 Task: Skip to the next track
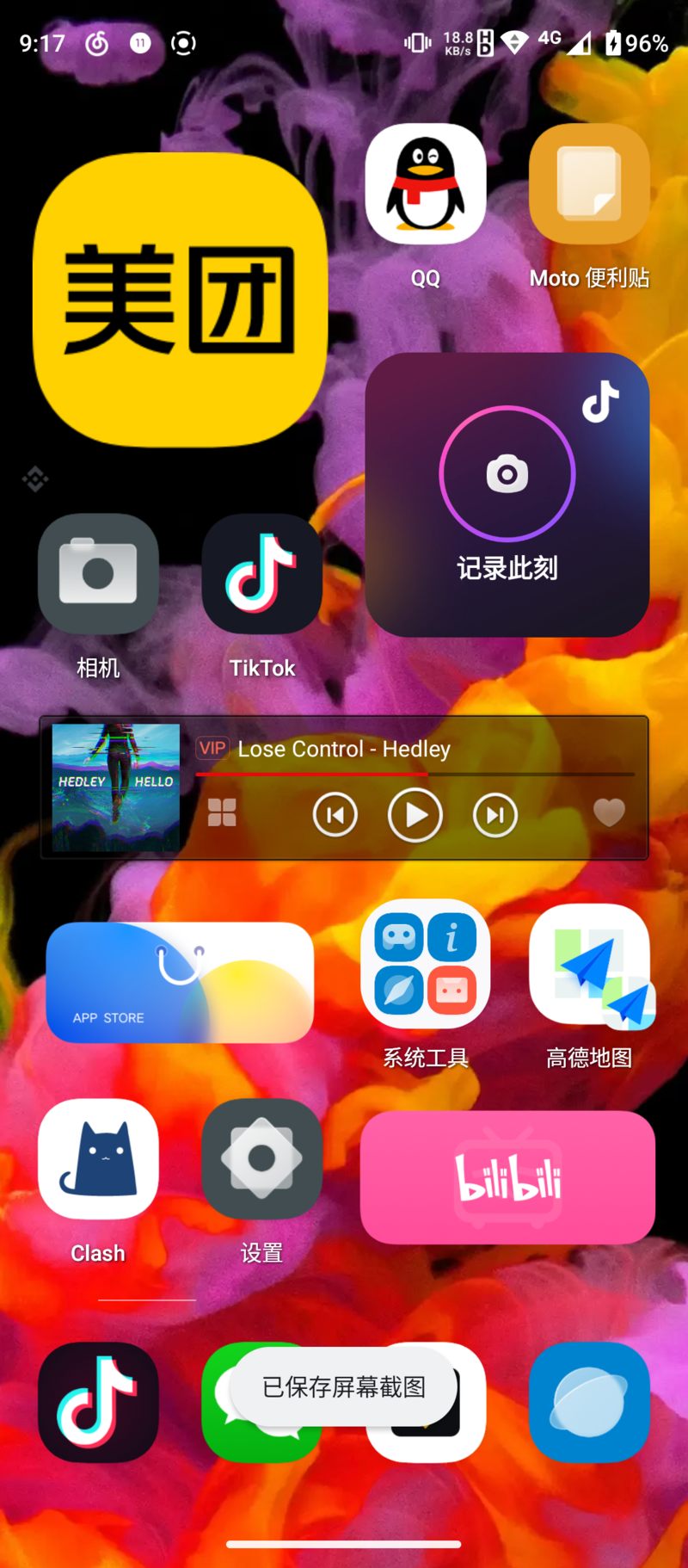pyautogui.click(x=495, y=815)
